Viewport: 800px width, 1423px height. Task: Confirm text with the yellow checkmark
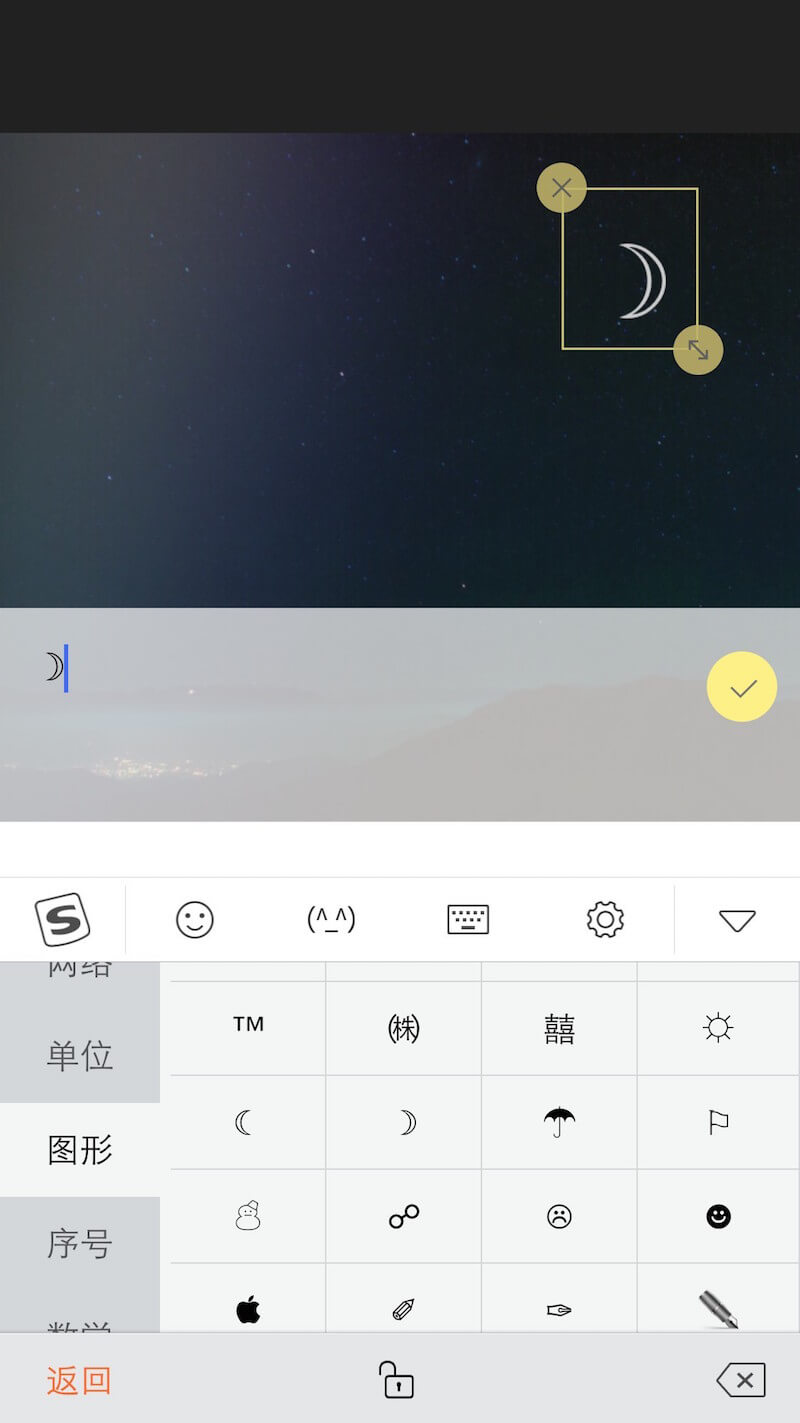pos(741,687)
